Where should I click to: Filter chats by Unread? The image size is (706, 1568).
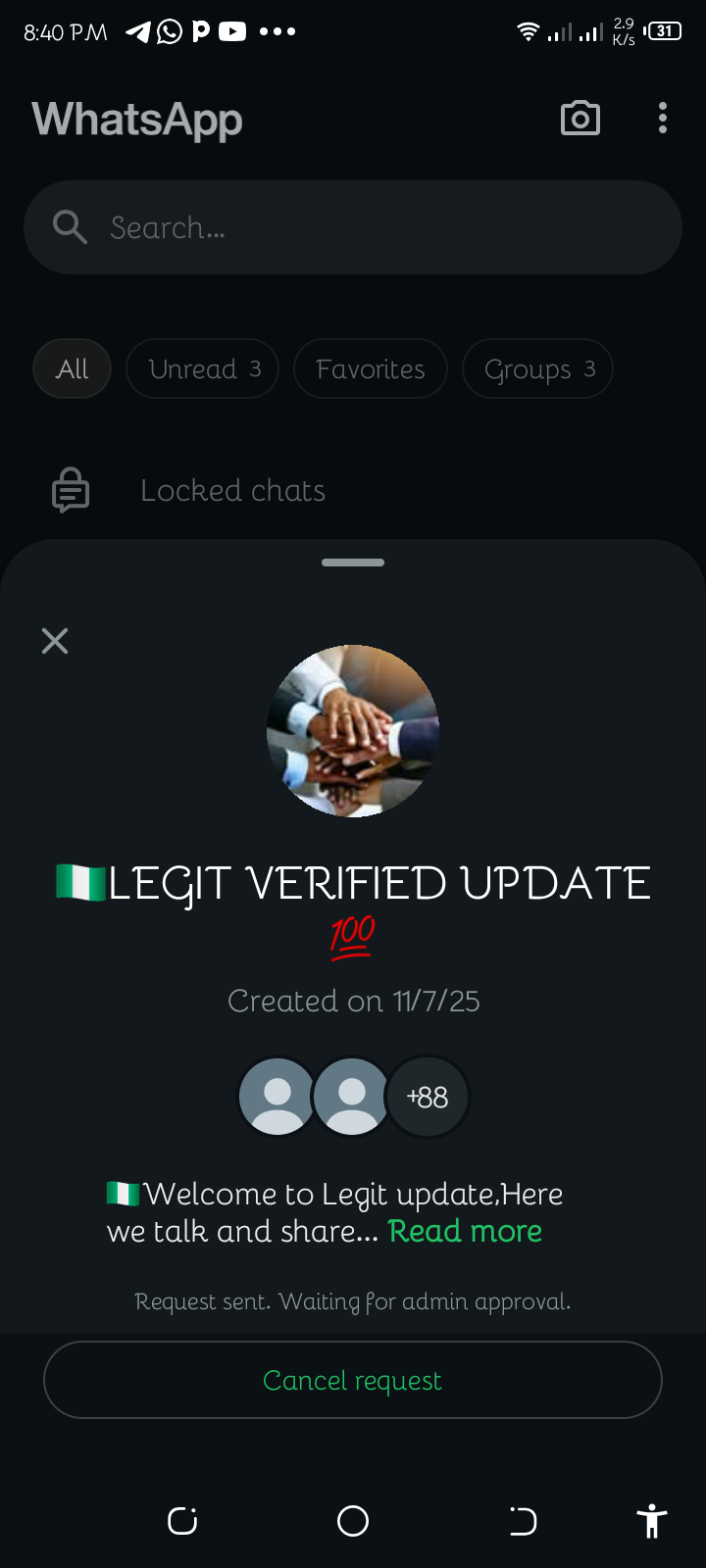(x=203, y=368)
